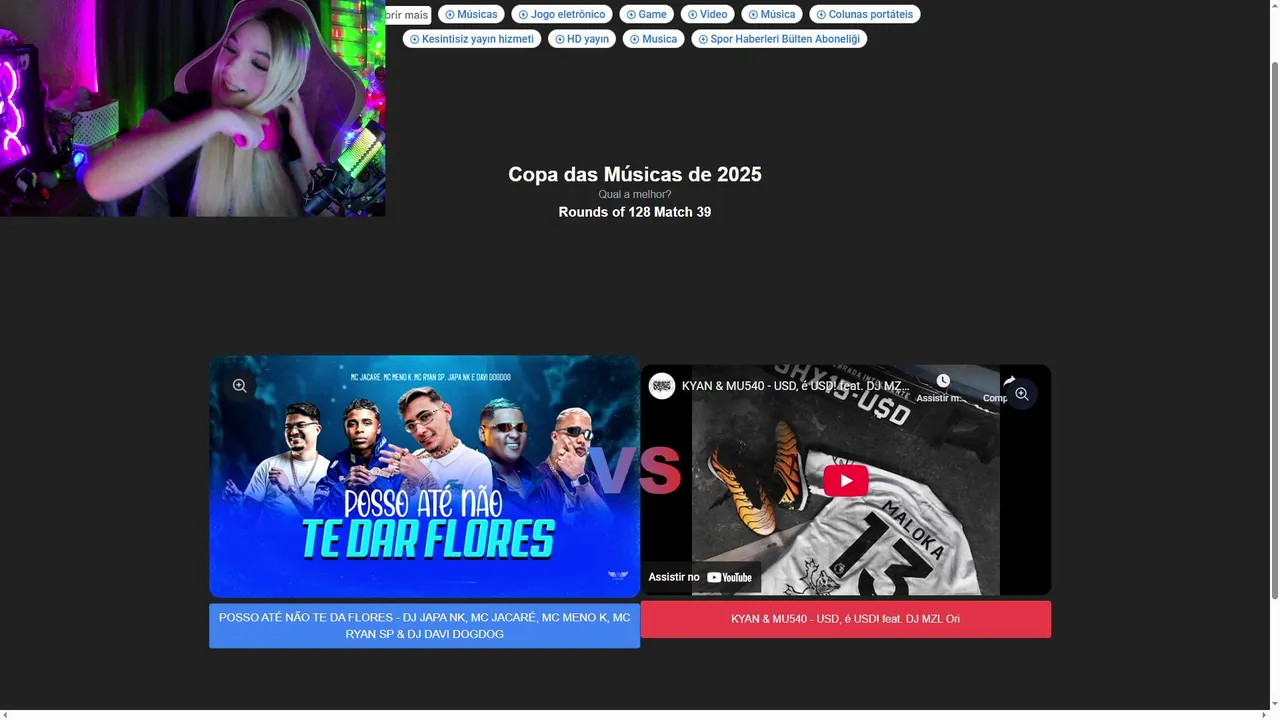Zoom into the KYAN & MU540 video

1021,394
